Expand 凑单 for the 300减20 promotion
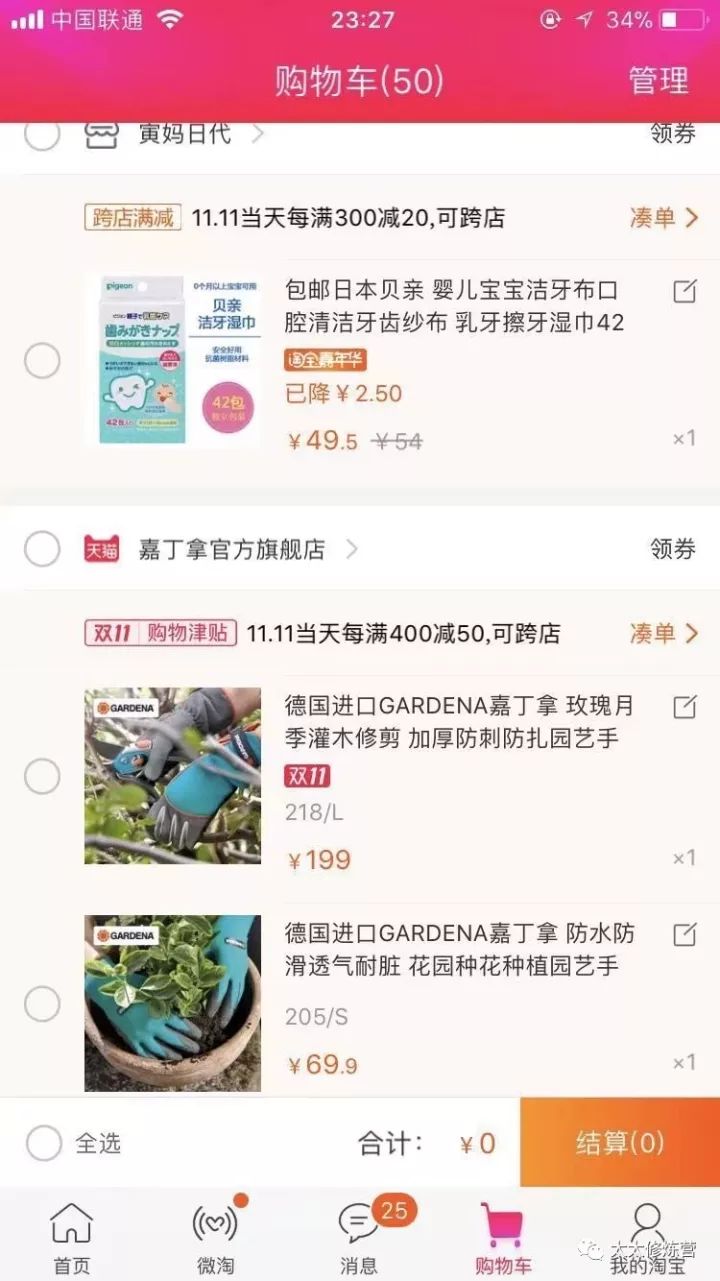The width and height of the screenshot is (720, 1281). [664, 218]
